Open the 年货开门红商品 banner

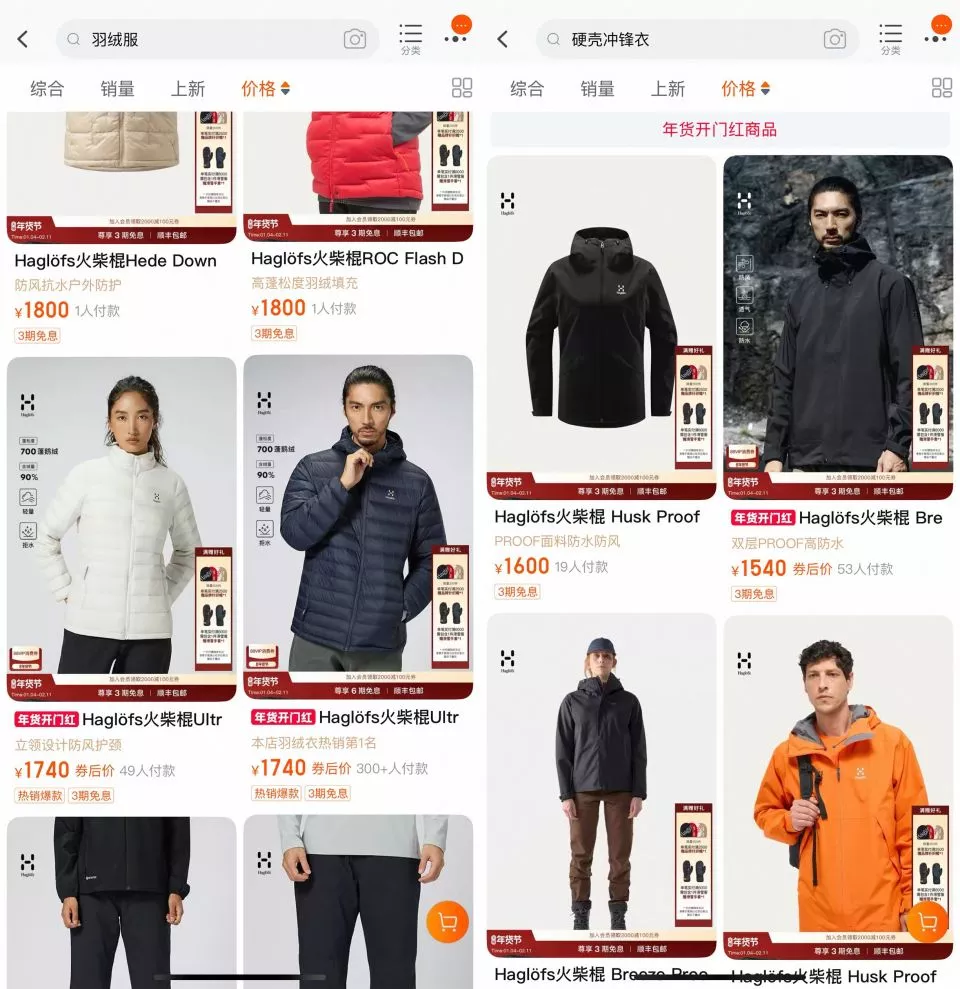719,130
